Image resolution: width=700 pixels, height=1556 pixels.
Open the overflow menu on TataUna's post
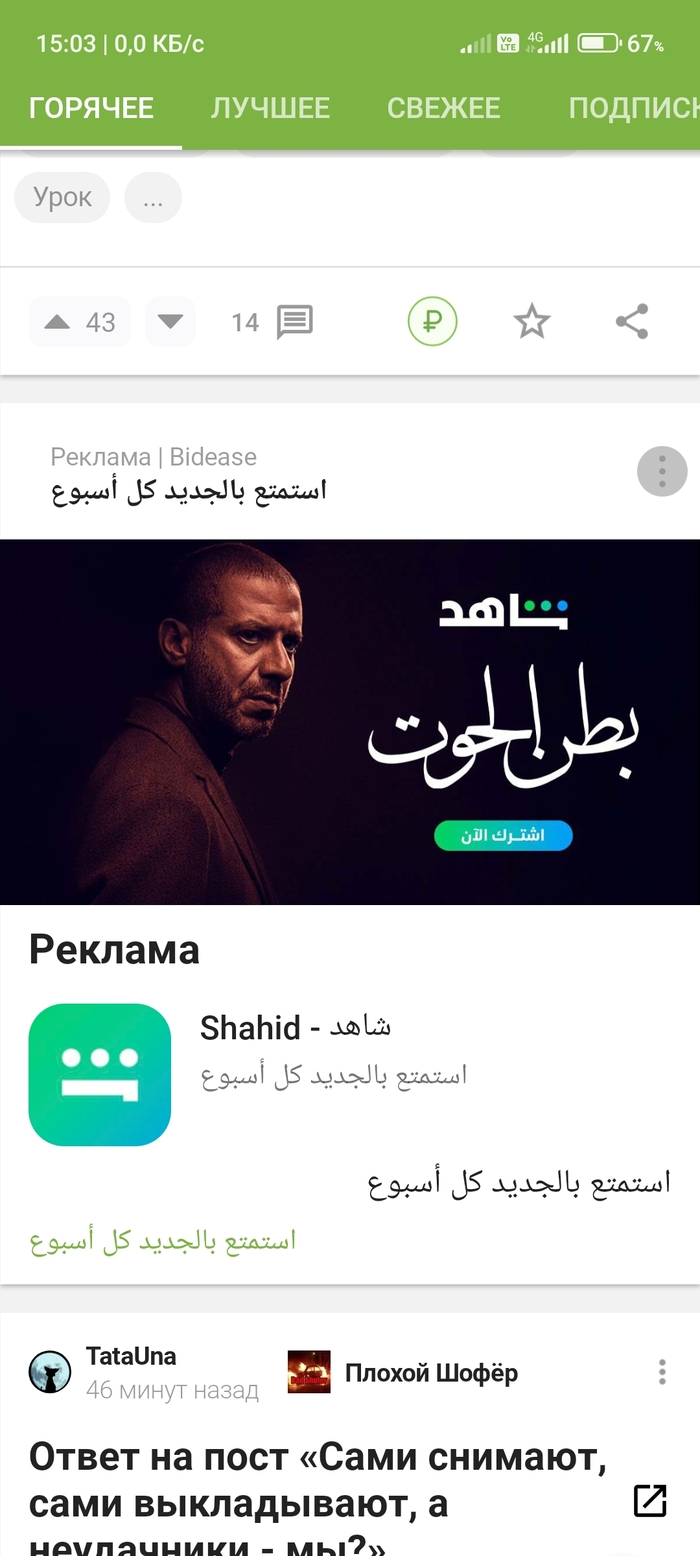tap(661, 1372)
